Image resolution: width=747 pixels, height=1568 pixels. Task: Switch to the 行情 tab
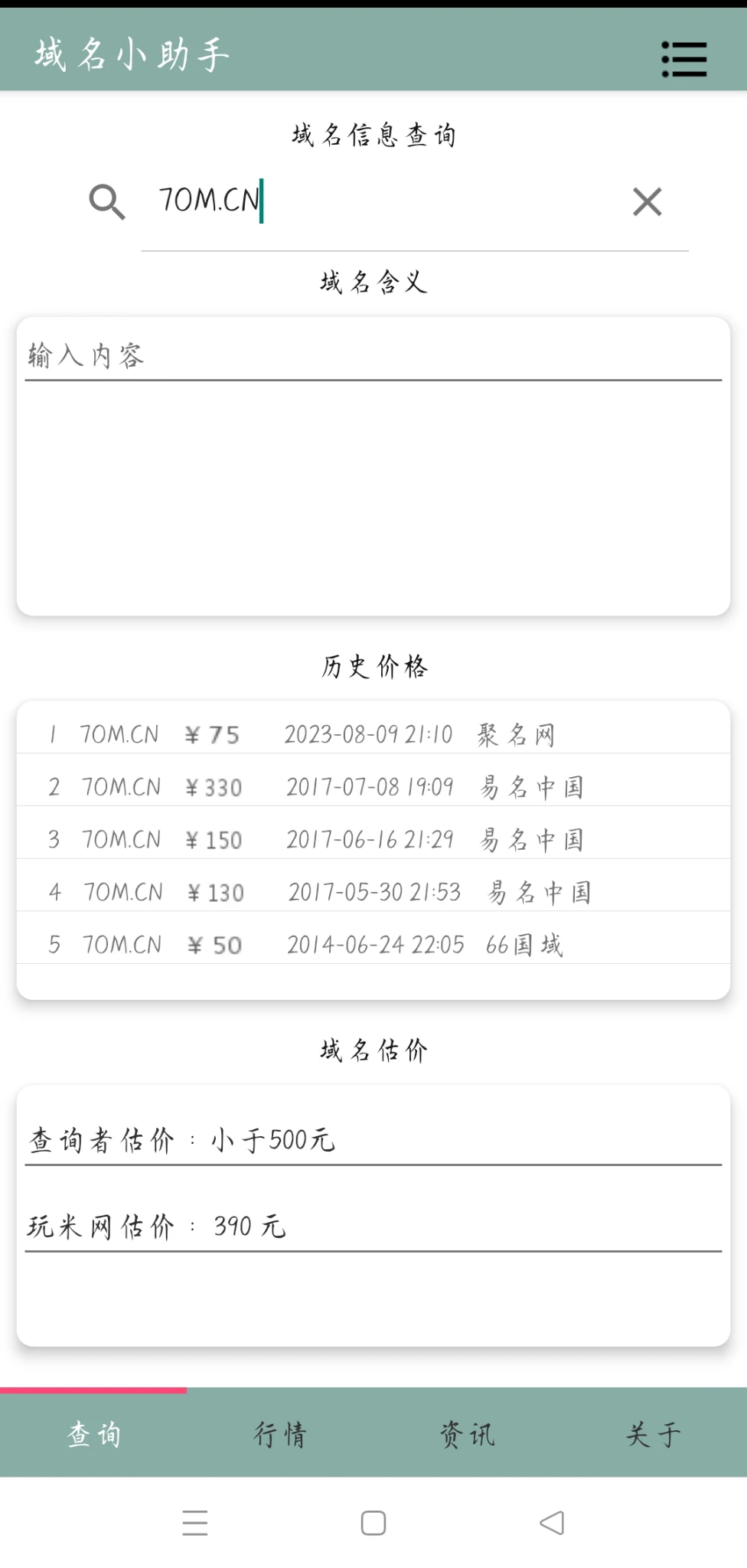click(280, 1433)
